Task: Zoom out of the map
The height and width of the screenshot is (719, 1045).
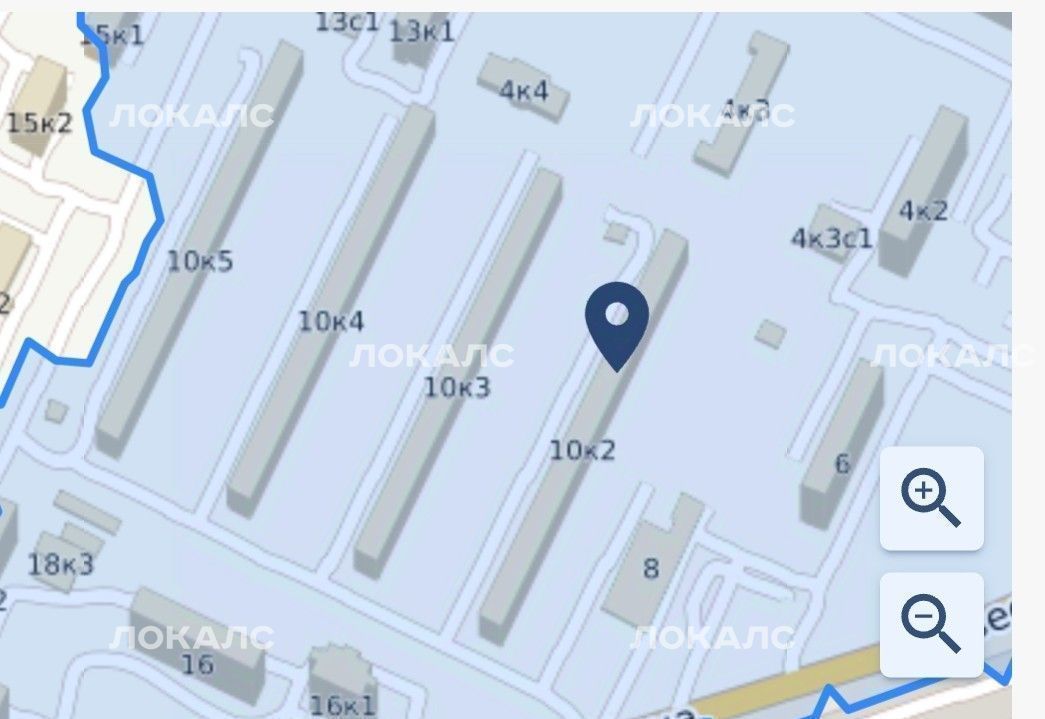Action: coord(931,625)
